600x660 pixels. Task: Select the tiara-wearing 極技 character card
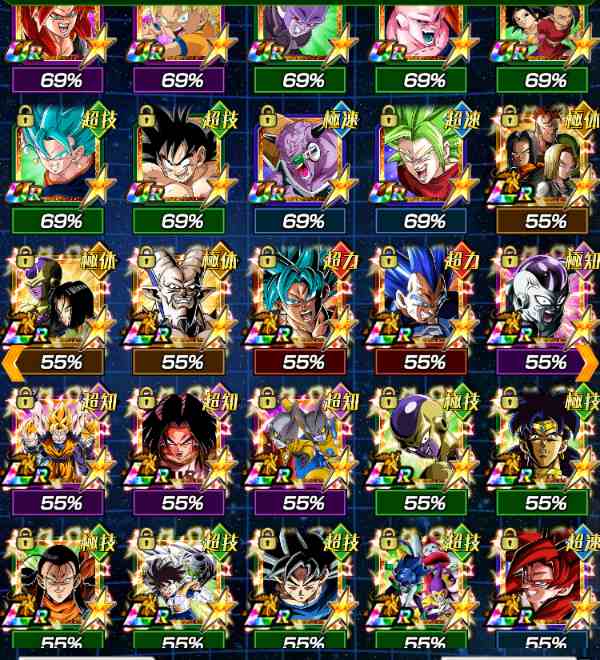click(x=545, y=438)
